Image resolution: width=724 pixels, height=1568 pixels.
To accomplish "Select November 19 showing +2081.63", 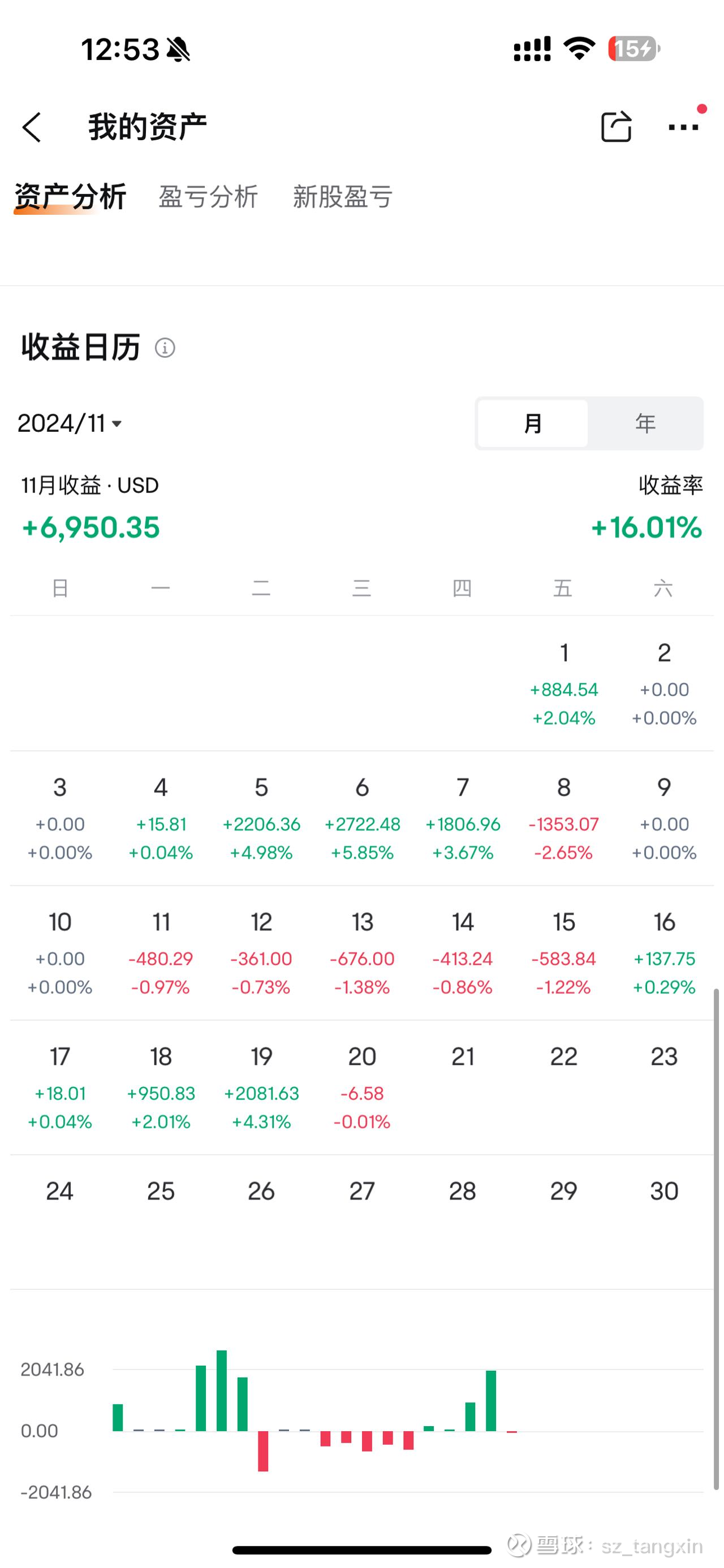I will click(x=262, y=1090).
